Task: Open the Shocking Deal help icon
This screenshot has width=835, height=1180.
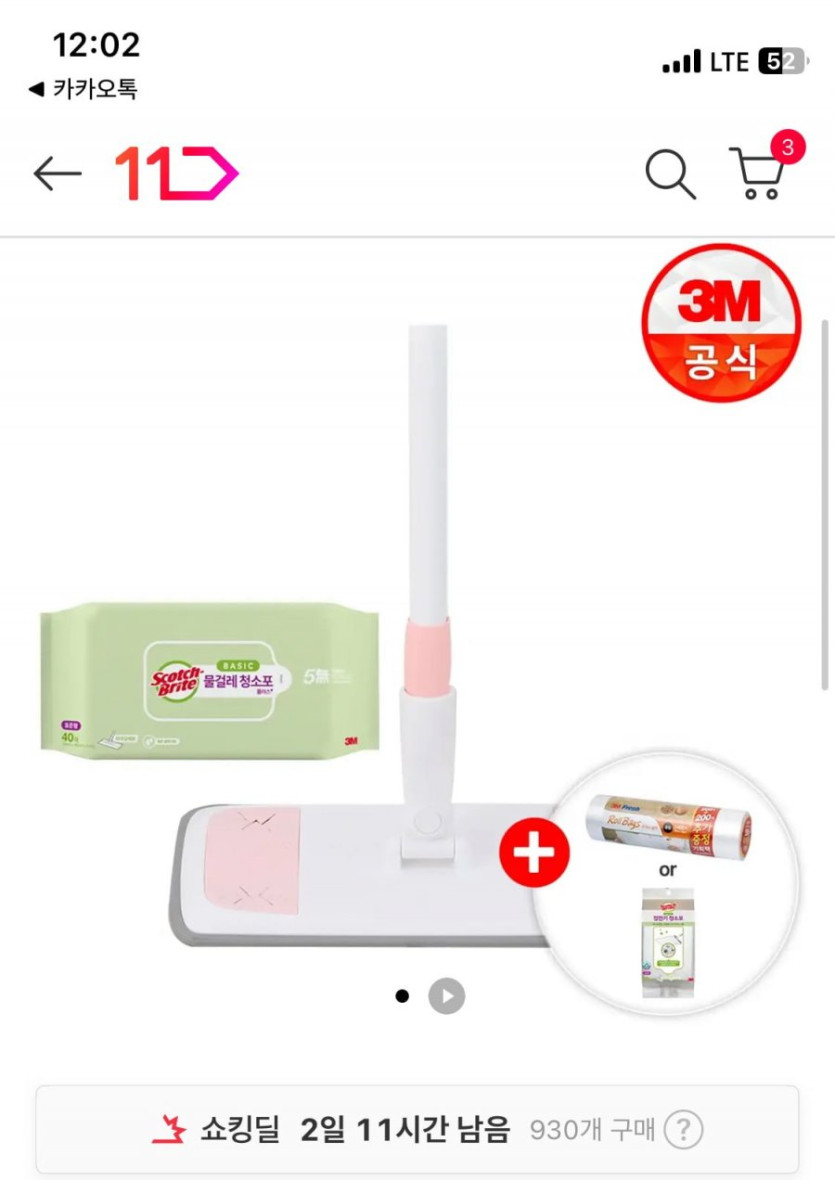Action: pos(684,1131)
